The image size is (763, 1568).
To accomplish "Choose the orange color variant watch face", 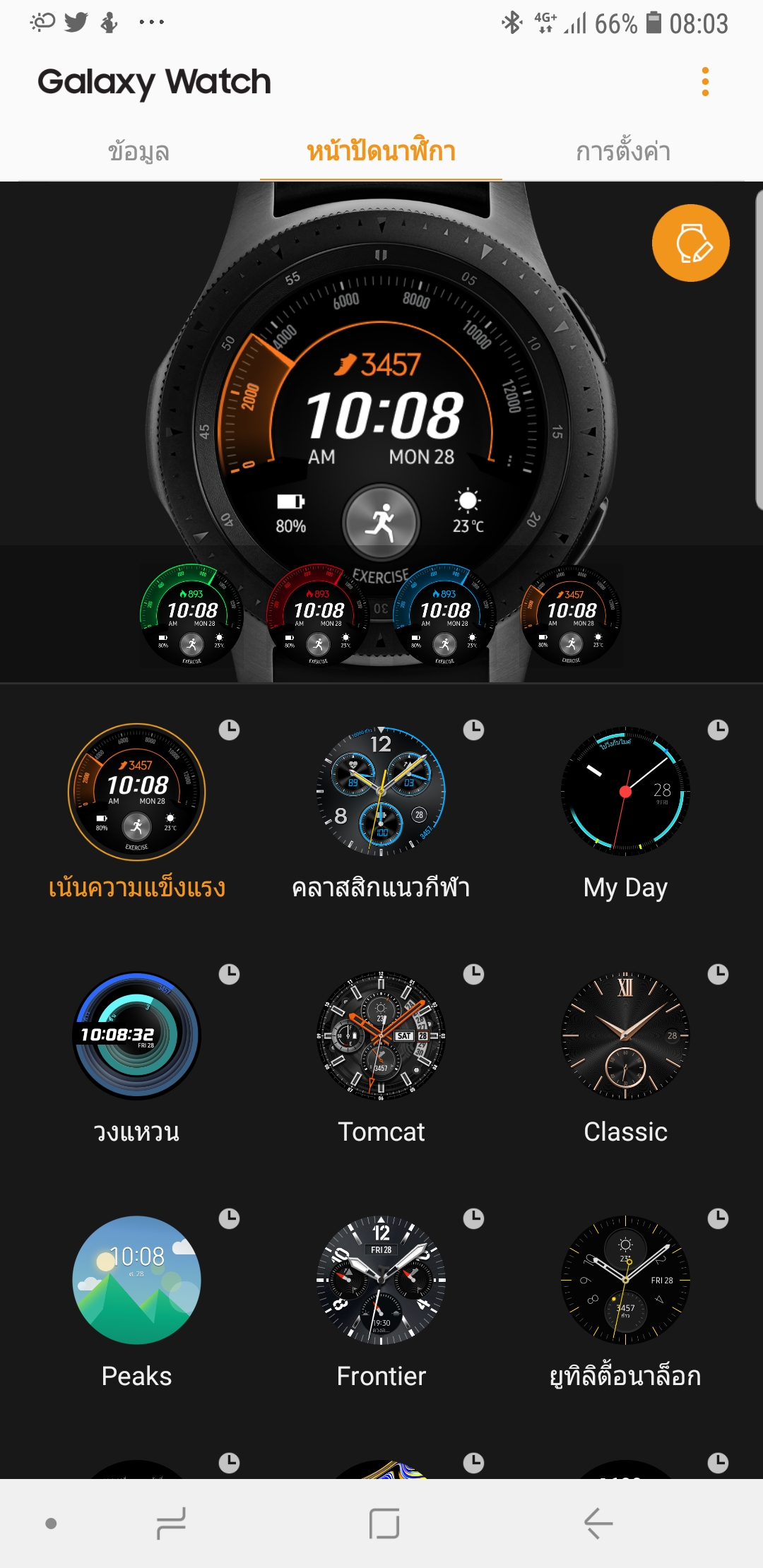I will [571, 615].
